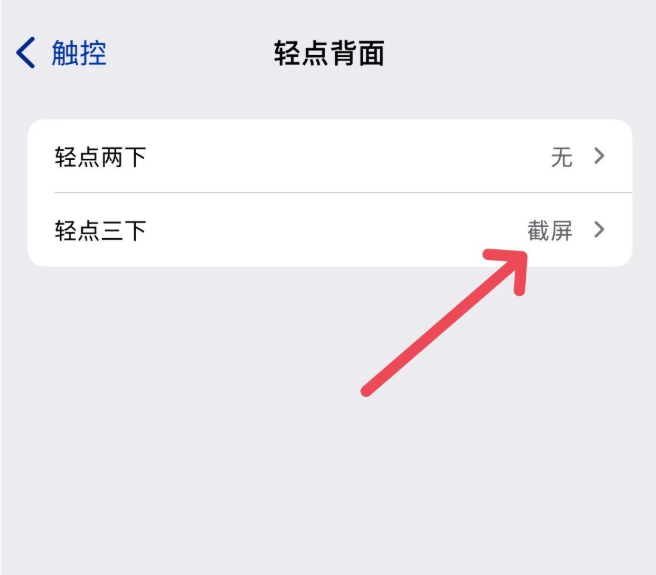This screenshot has height=575, width=656.
Task: Open the 轻点两下 setting
Action: pyautogui.click(x=329, y=156)
